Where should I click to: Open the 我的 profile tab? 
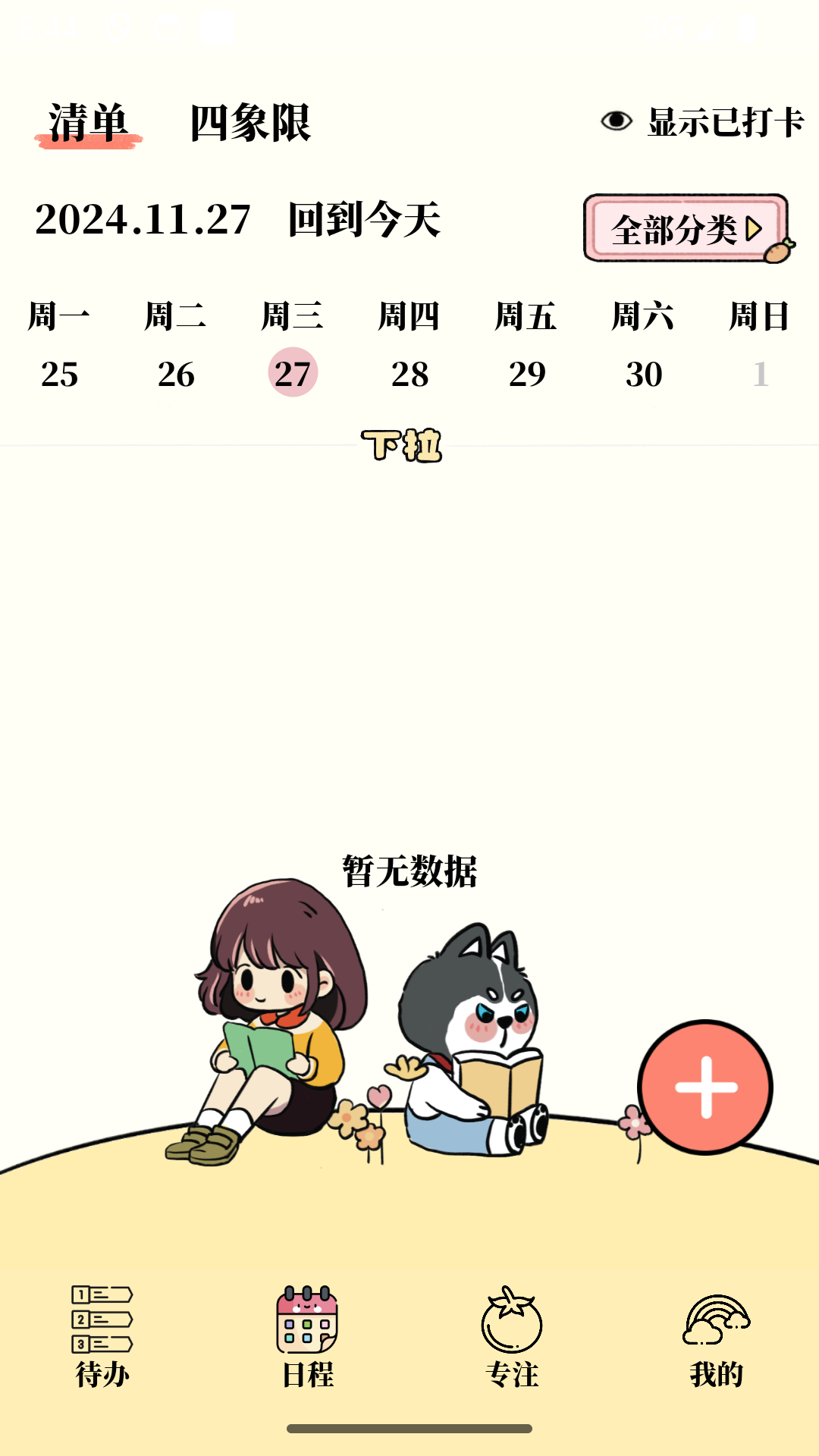click(x=717, y=1338)
